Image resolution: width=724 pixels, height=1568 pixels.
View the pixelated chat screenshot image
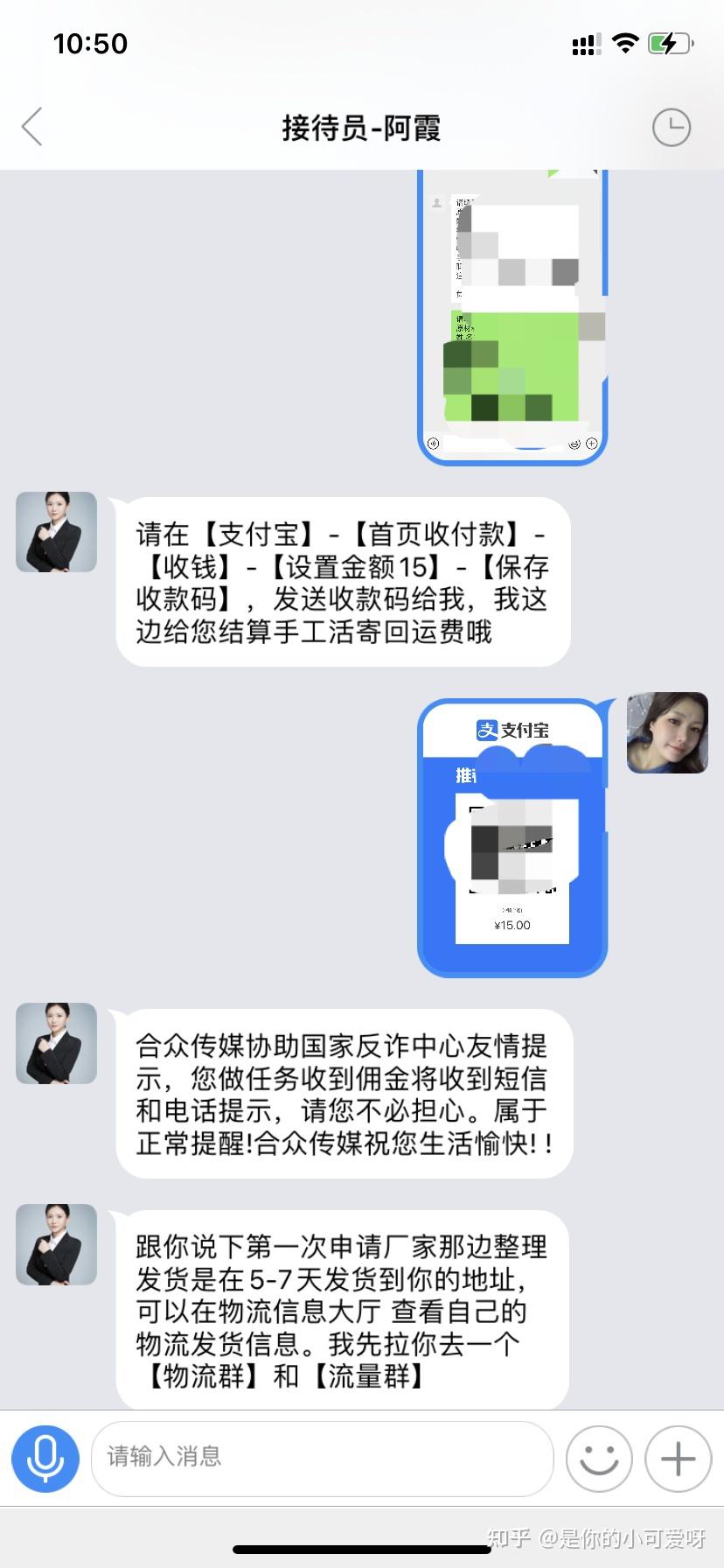pos(513,317)
